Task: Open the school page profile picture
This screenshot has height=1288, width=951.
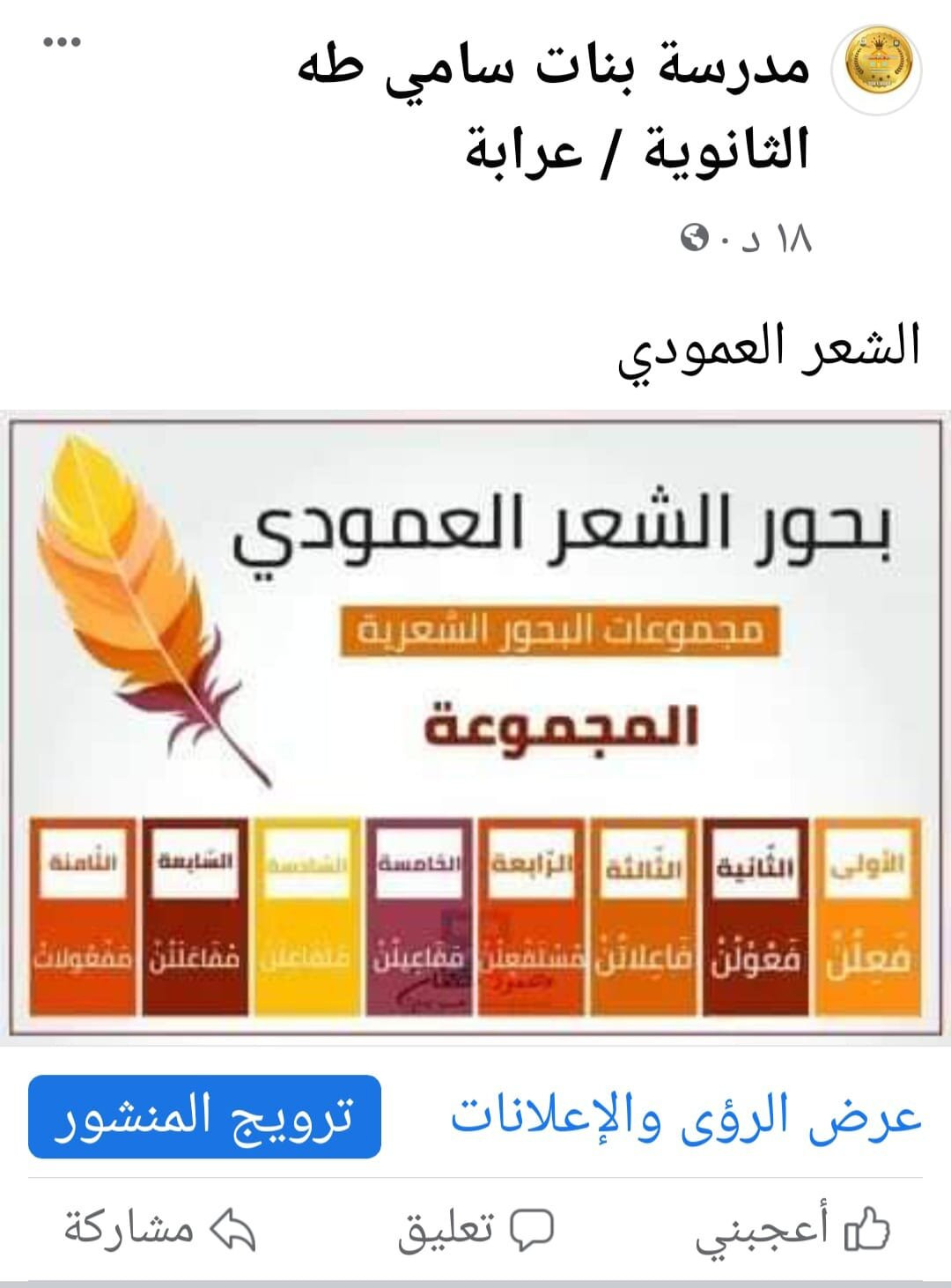Action: [x=879, y=68]
